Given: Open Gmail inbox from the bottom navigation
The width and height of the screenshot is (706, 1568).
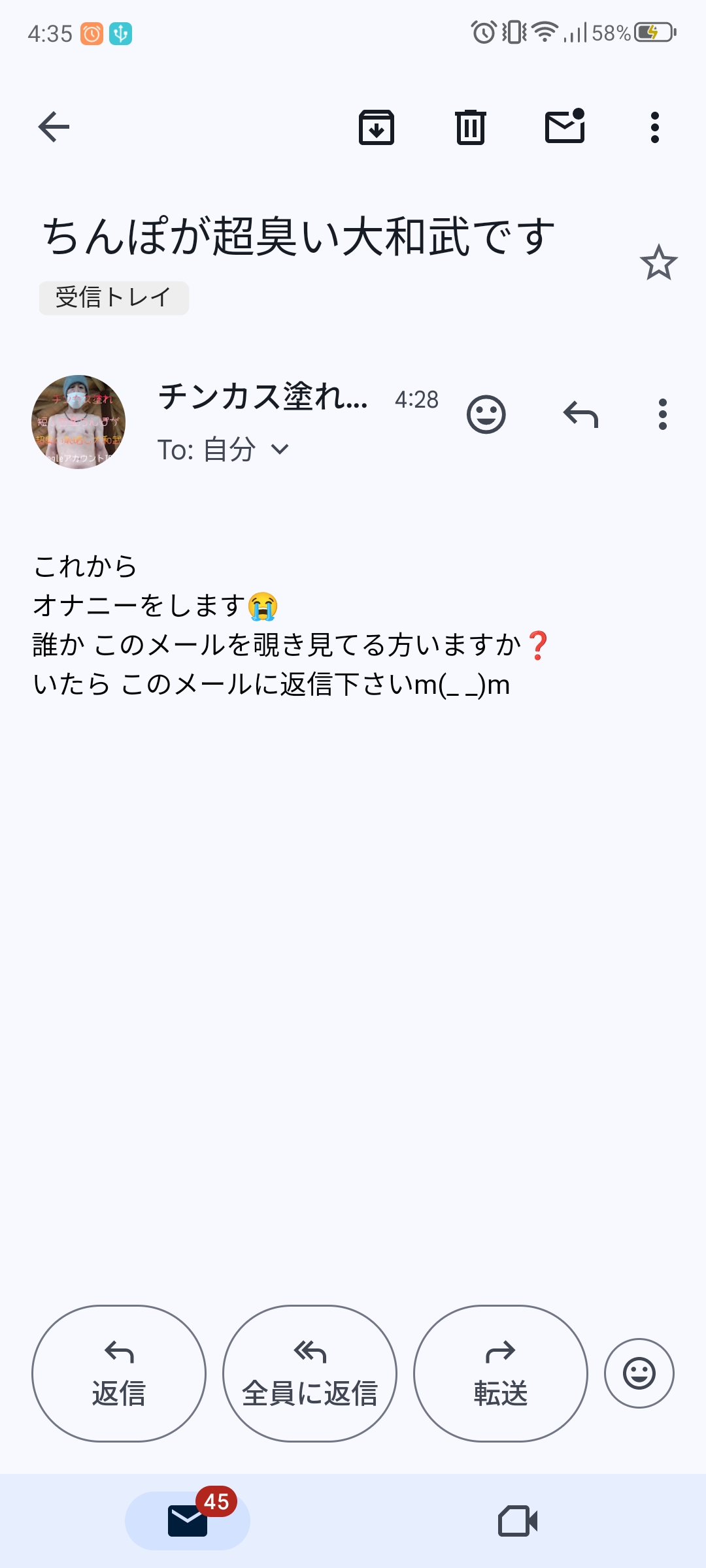Looking at the screenshot, I should tap(188, 1520).
